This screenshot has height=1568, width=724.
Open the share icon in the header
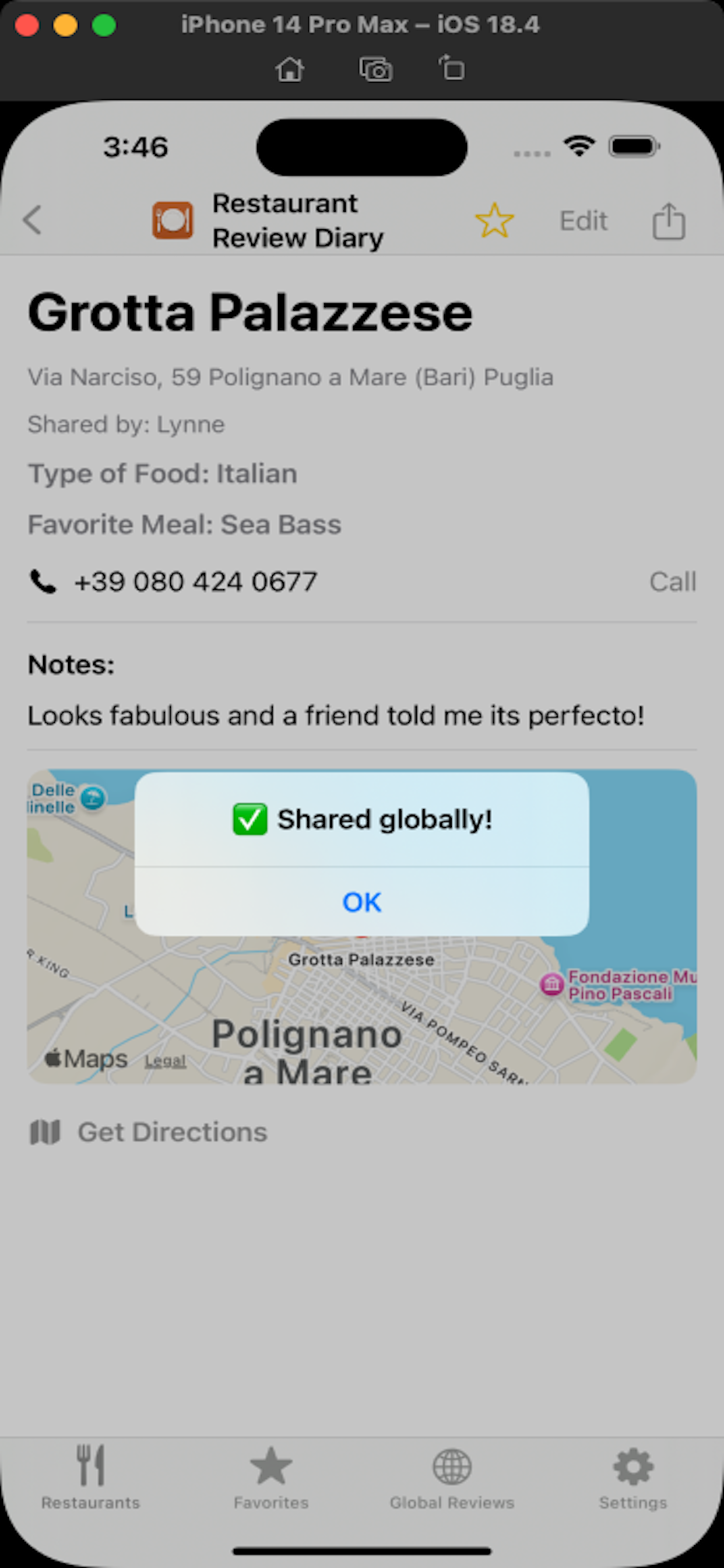669,220
